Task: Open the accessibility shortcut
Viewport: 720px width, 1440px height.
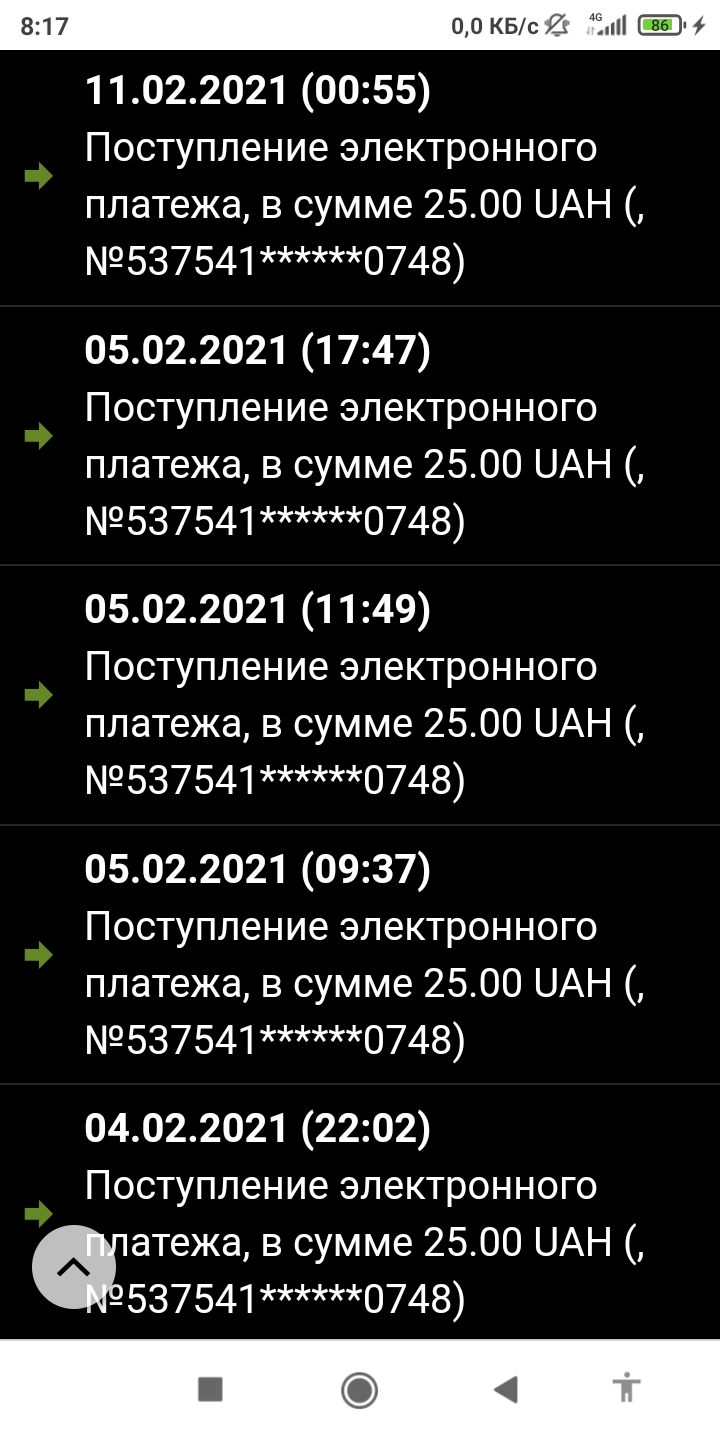Action: pyautogui.click(x=627, y=1389)
